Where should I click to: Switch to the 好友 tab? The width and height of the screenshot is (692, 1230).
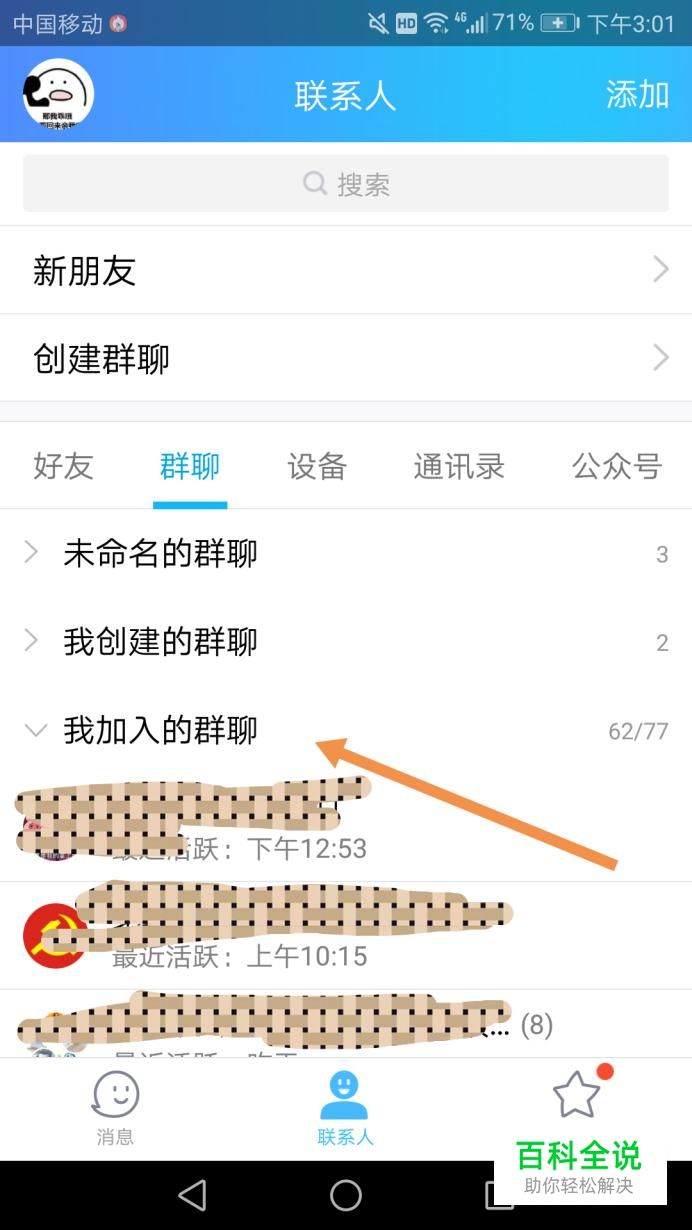[63, 466]
